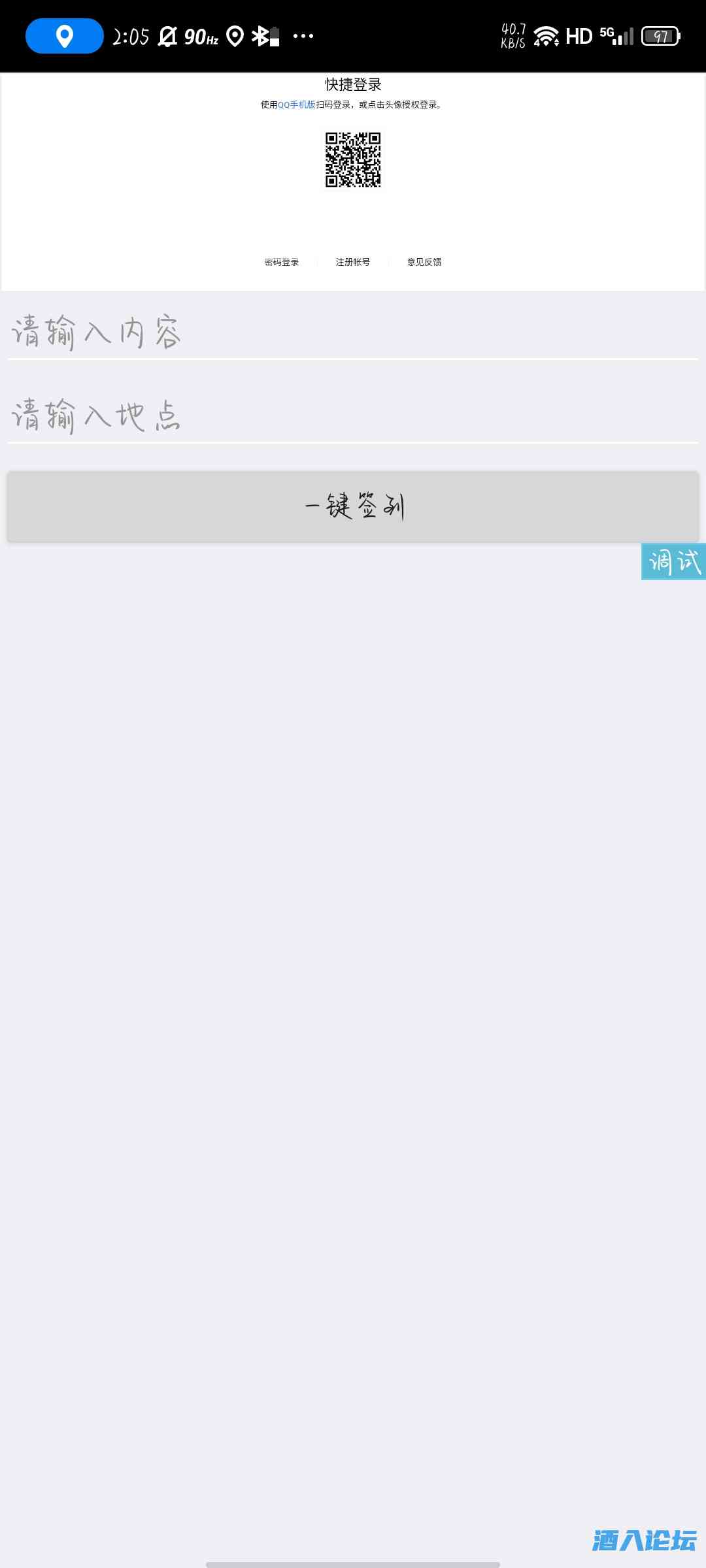Tap the 一键签到 button

coord(353,506)
